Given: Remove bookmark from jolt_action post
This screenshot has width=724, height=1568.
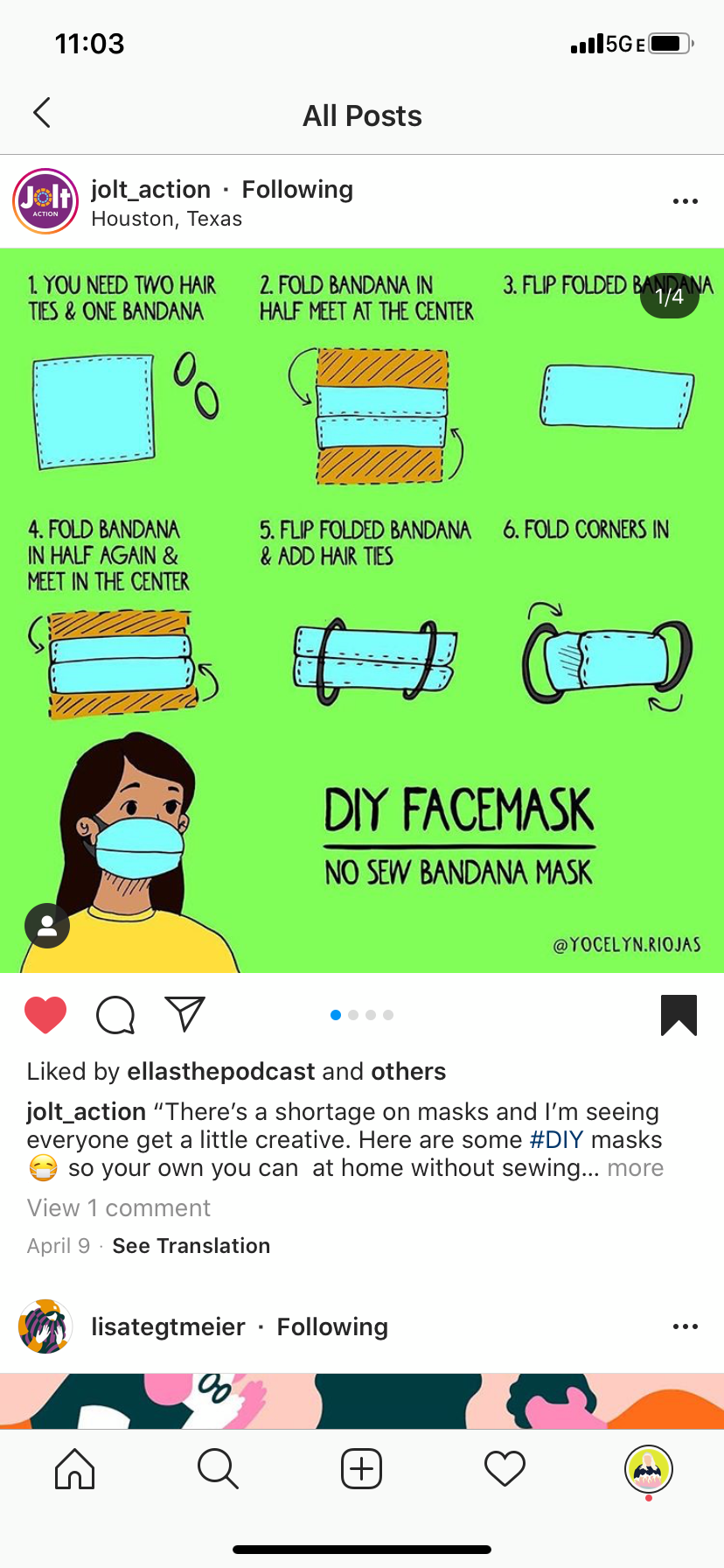Looking at the screenshot, I should coord(679,1015).
